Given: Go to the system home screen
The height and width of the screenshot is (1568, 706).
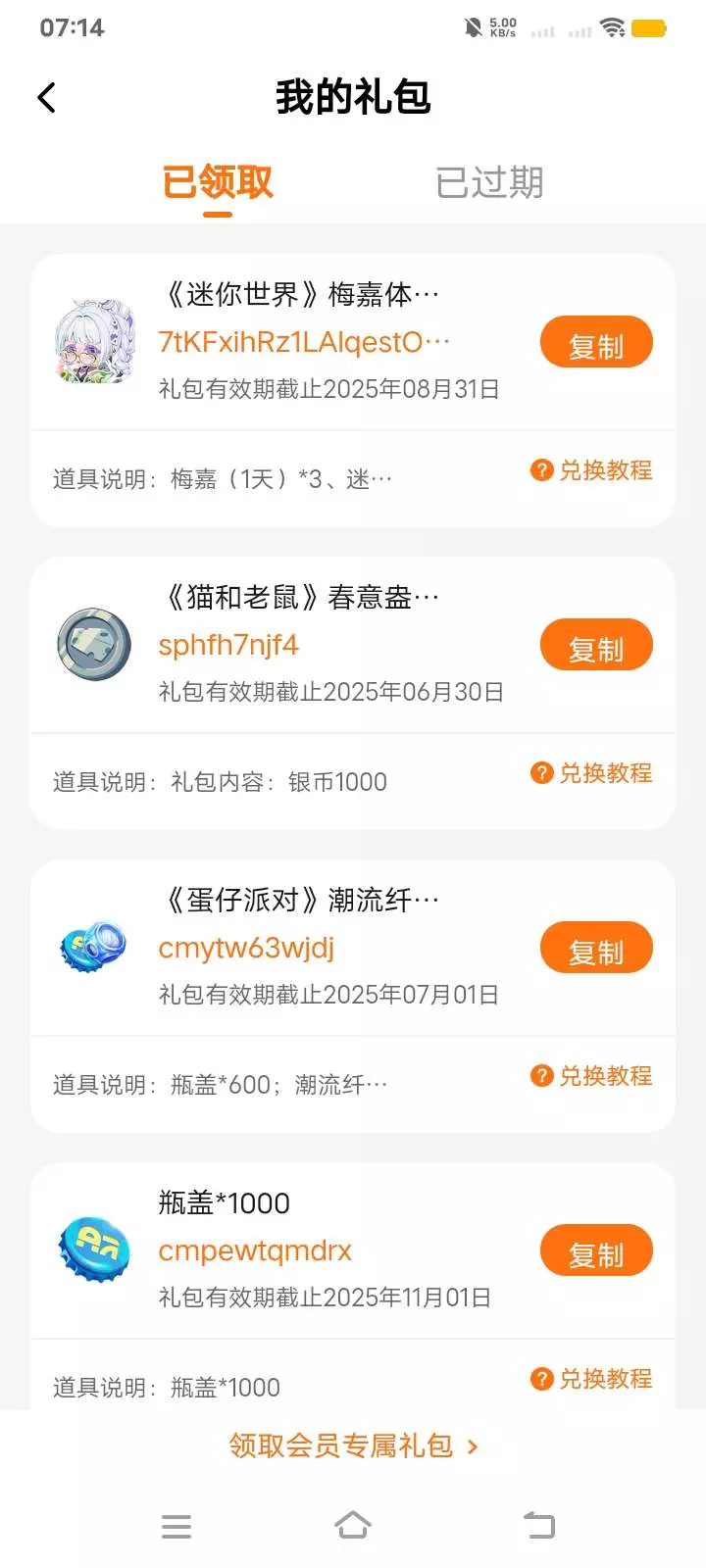Looking at the screenshot, I should tap(353, 1526).
